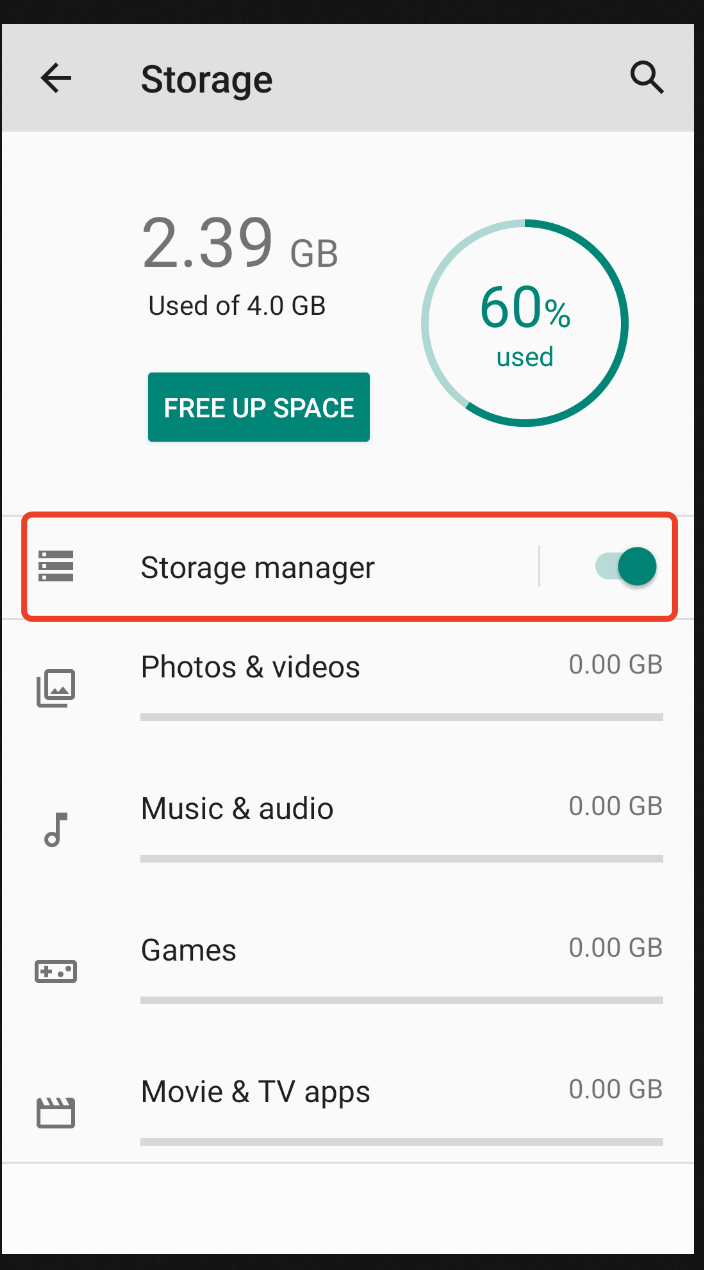The height and width of the screenshot is (1270, 704).
Task: Open Music & audio storage details
Action: (x=349, y=830)
